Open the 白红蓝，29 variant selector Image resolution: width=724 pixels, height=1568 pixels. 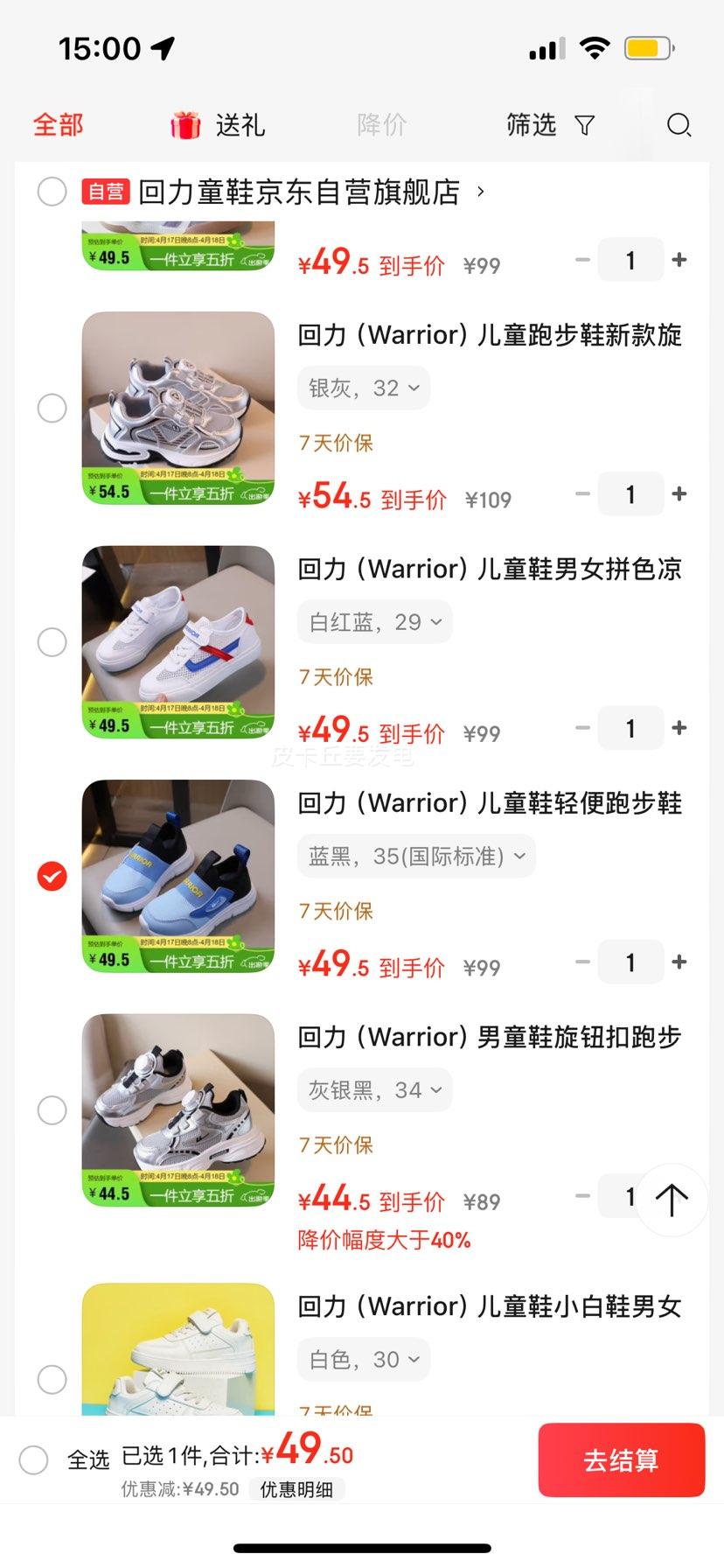[x=374, y=621]
